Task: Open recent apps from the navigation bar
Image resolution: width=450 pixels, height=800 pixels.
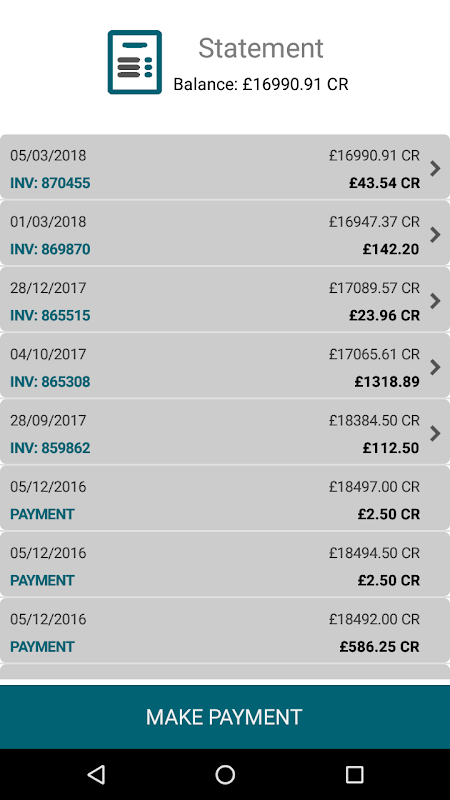Action: pyautogui.click(x=354, y=774)
